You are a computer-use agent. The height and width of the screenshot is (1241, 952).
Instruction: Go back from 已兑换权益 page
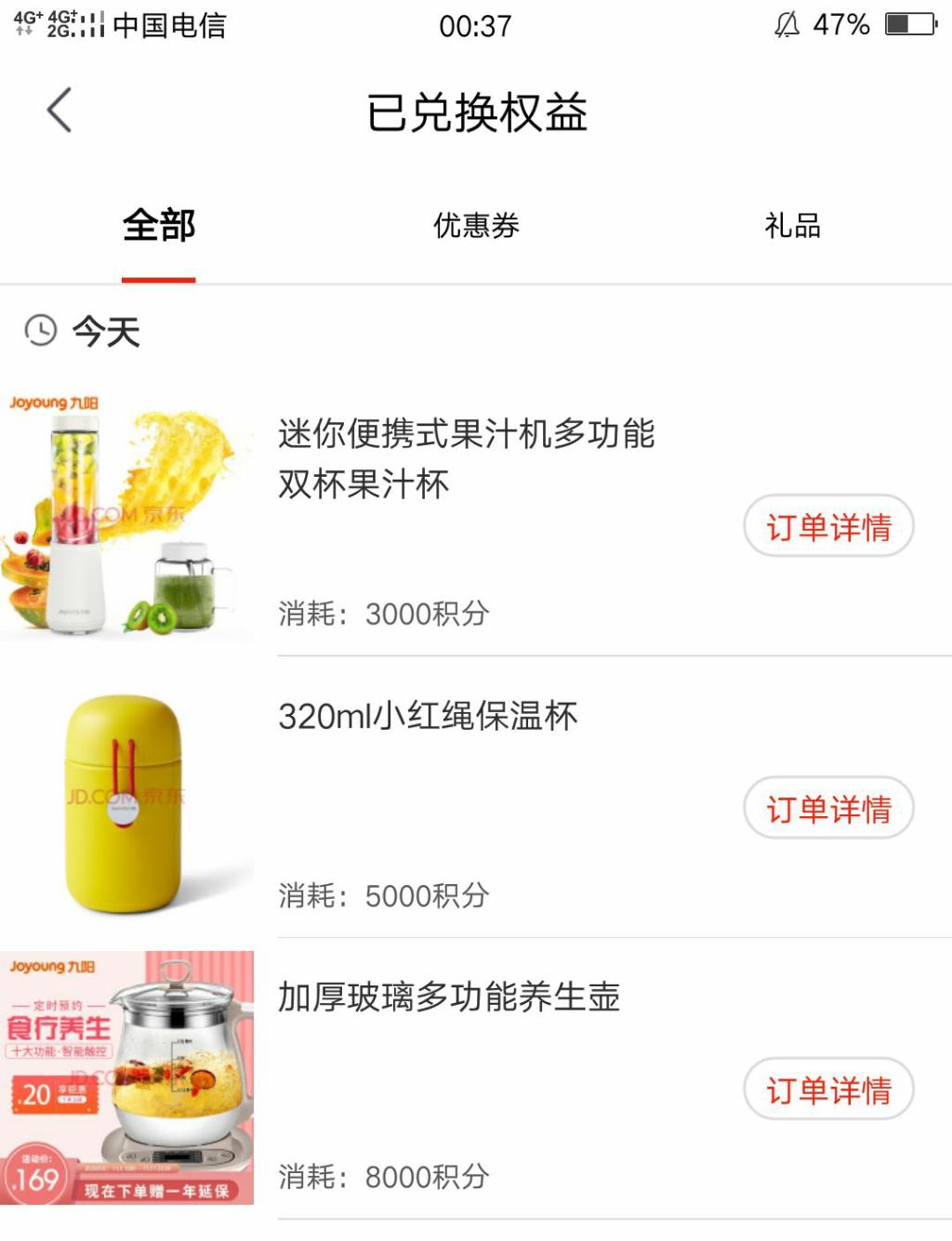click(x=59, y=111)
